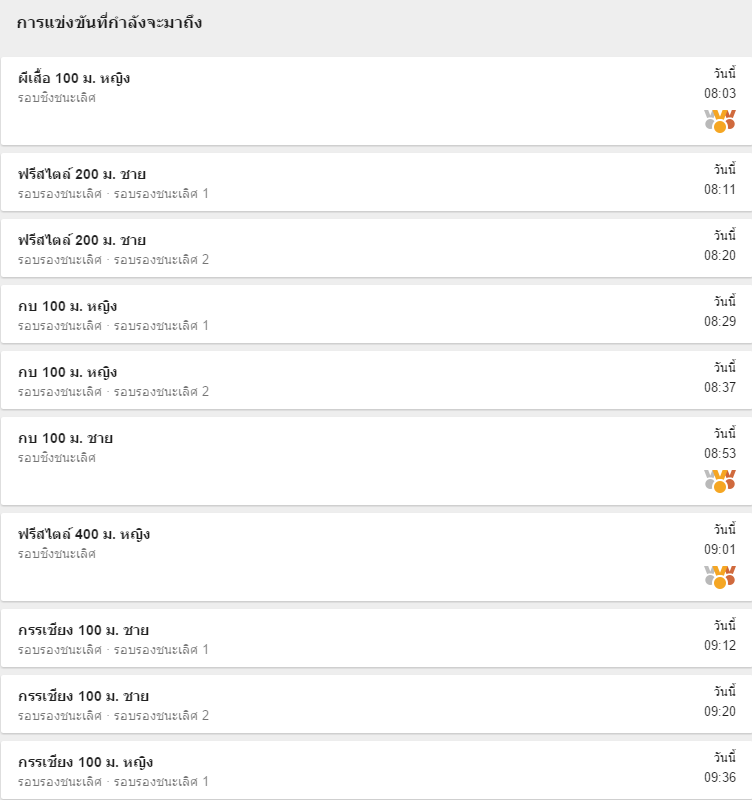View กบ 100 ม. หญิง รอบรองชนะเลิศ 1
Viewport: 752px width, 800px height.
pyautogui.click(x=375, y=315)
